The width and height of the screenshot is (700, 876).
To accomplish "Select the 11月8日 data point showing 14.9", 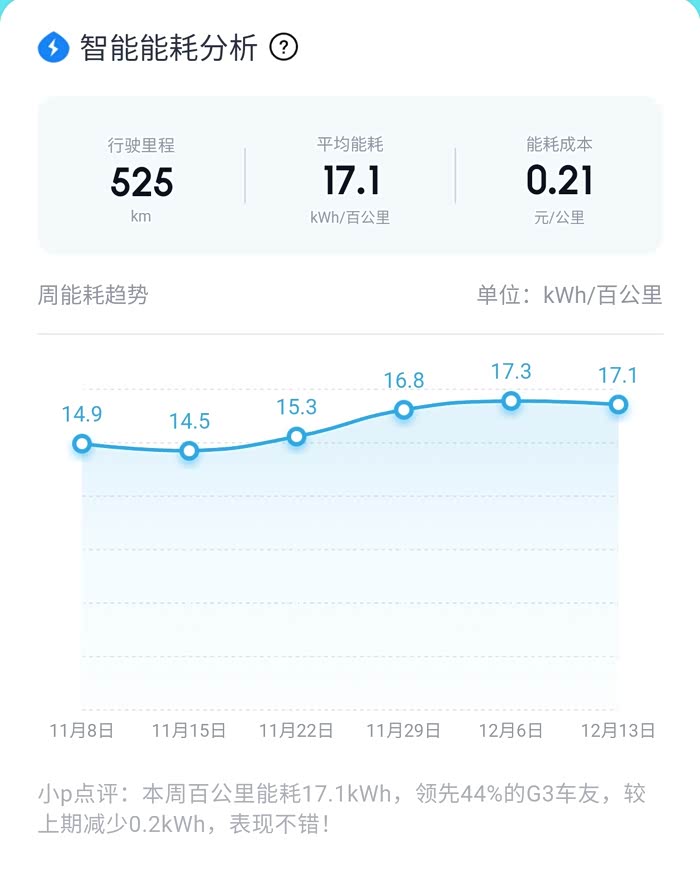I will point(82,444).
